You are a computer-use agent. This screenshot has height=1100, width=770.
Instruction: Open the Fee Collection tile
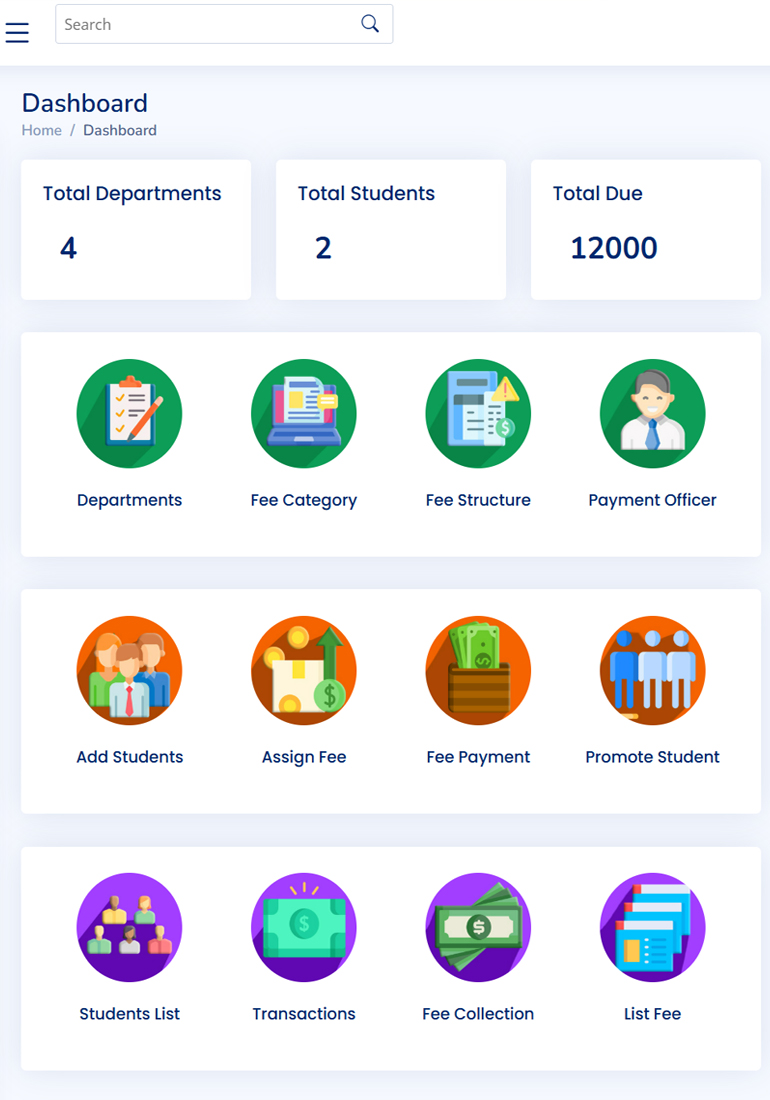pos(478,927)
